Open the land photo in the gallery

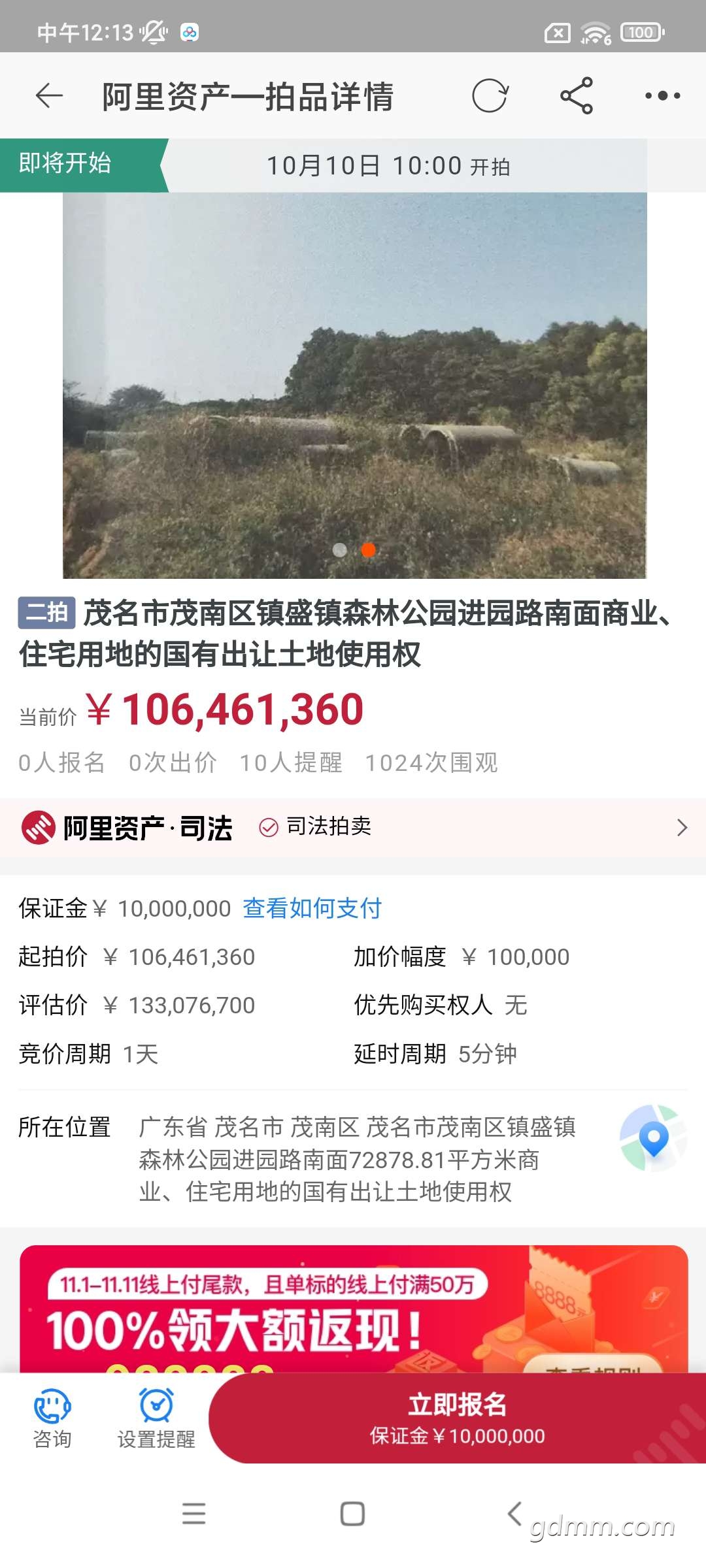pyautogui.click(x=354, y=385)
